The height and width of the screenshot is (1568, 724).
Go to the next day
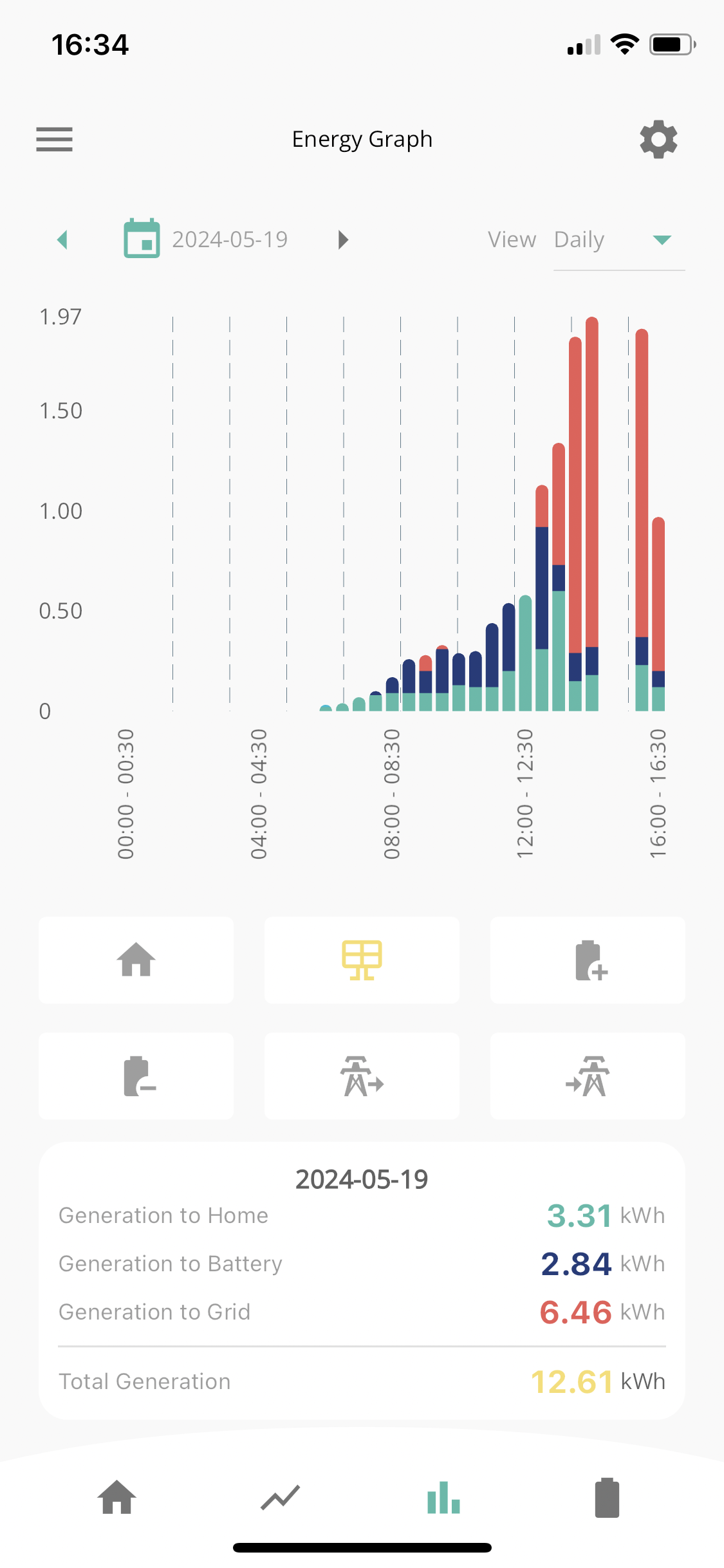pos(343,239)
